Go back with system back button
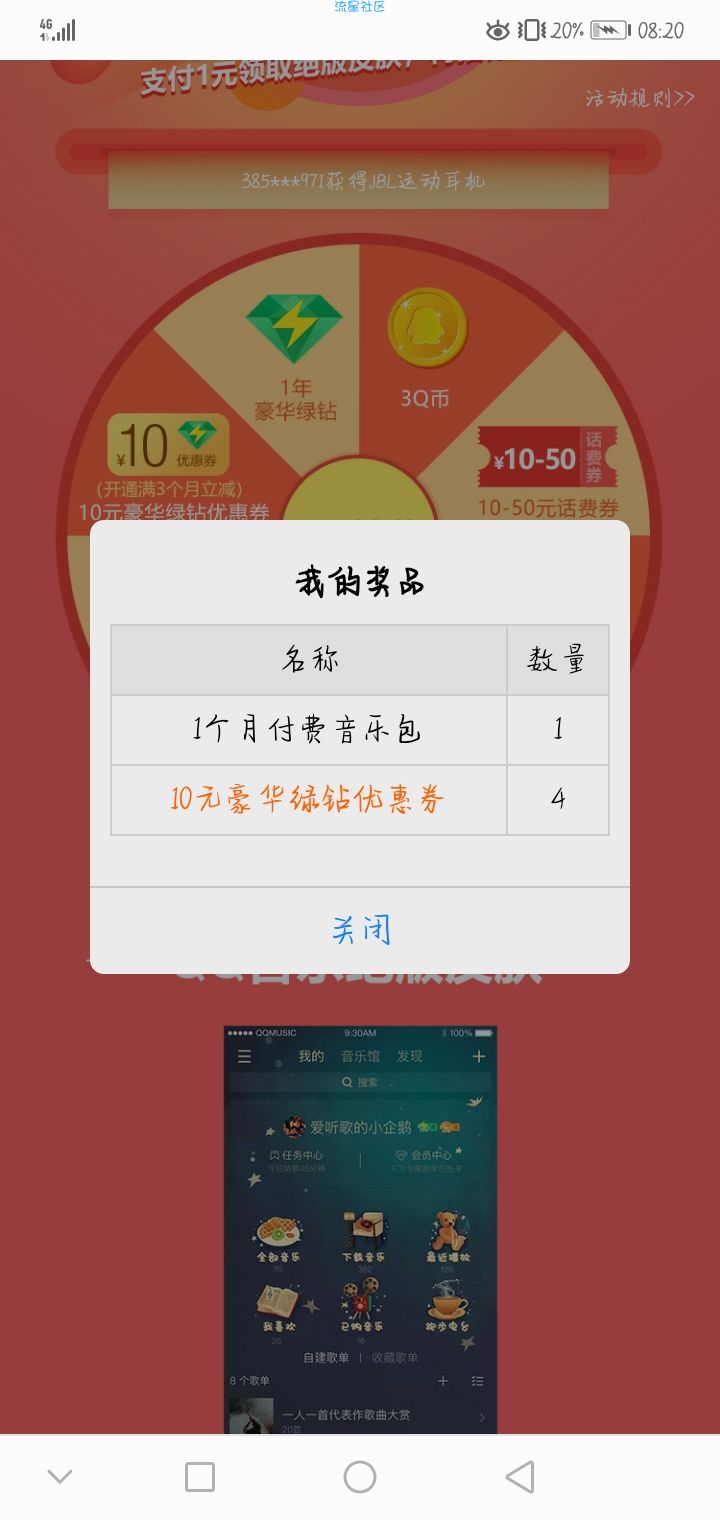The height and width of the screenshot is (1520, 720). pyautogui.click(x=519, y=1477)
